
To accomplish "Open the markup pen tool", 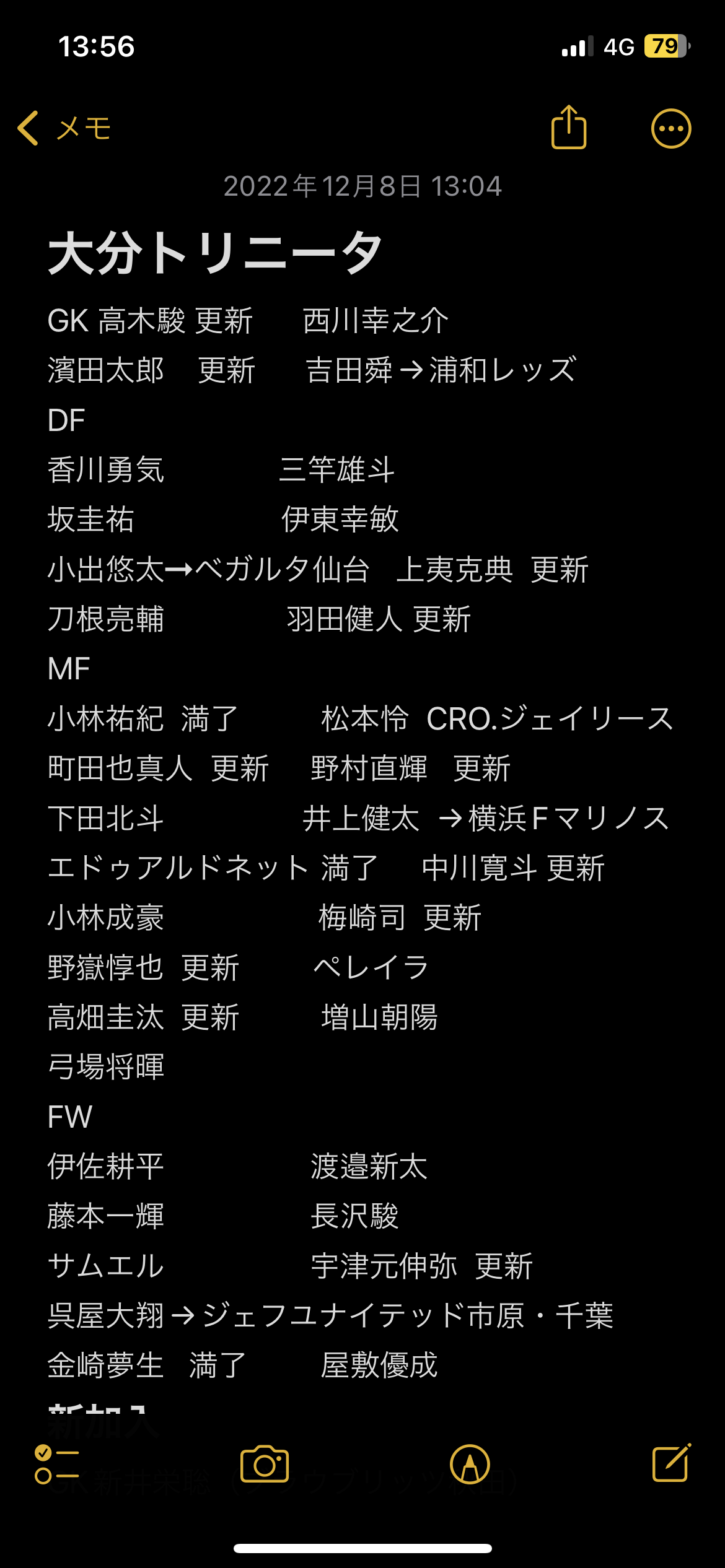I will point(470,1465).
